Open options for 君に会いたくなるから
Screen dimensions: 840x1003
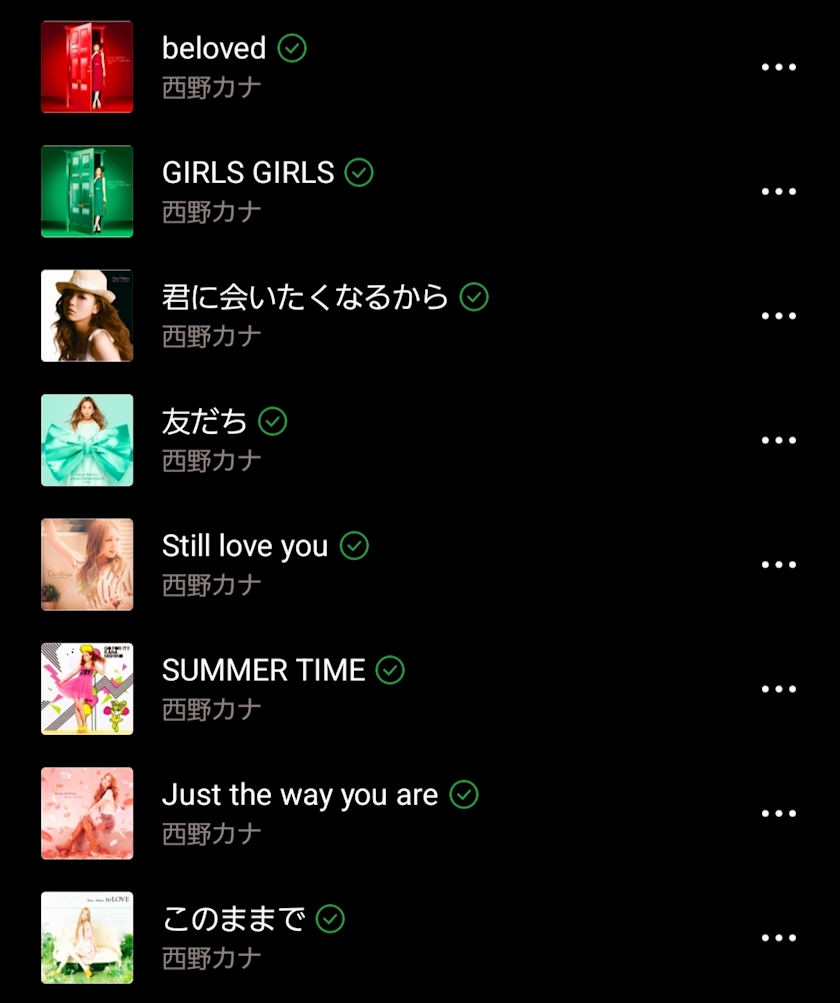[x=778, y=316]
